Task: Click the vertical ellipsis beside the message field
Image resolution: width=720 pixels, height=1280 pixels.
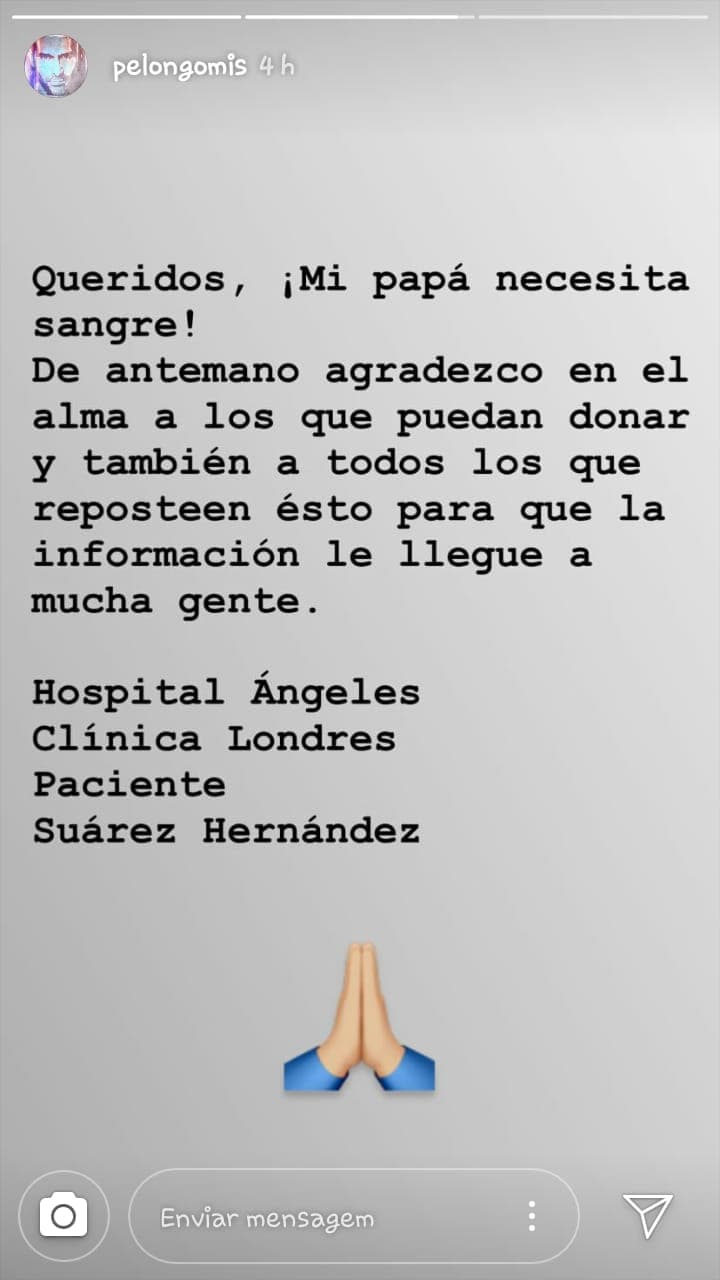Action: point(533,1215)
